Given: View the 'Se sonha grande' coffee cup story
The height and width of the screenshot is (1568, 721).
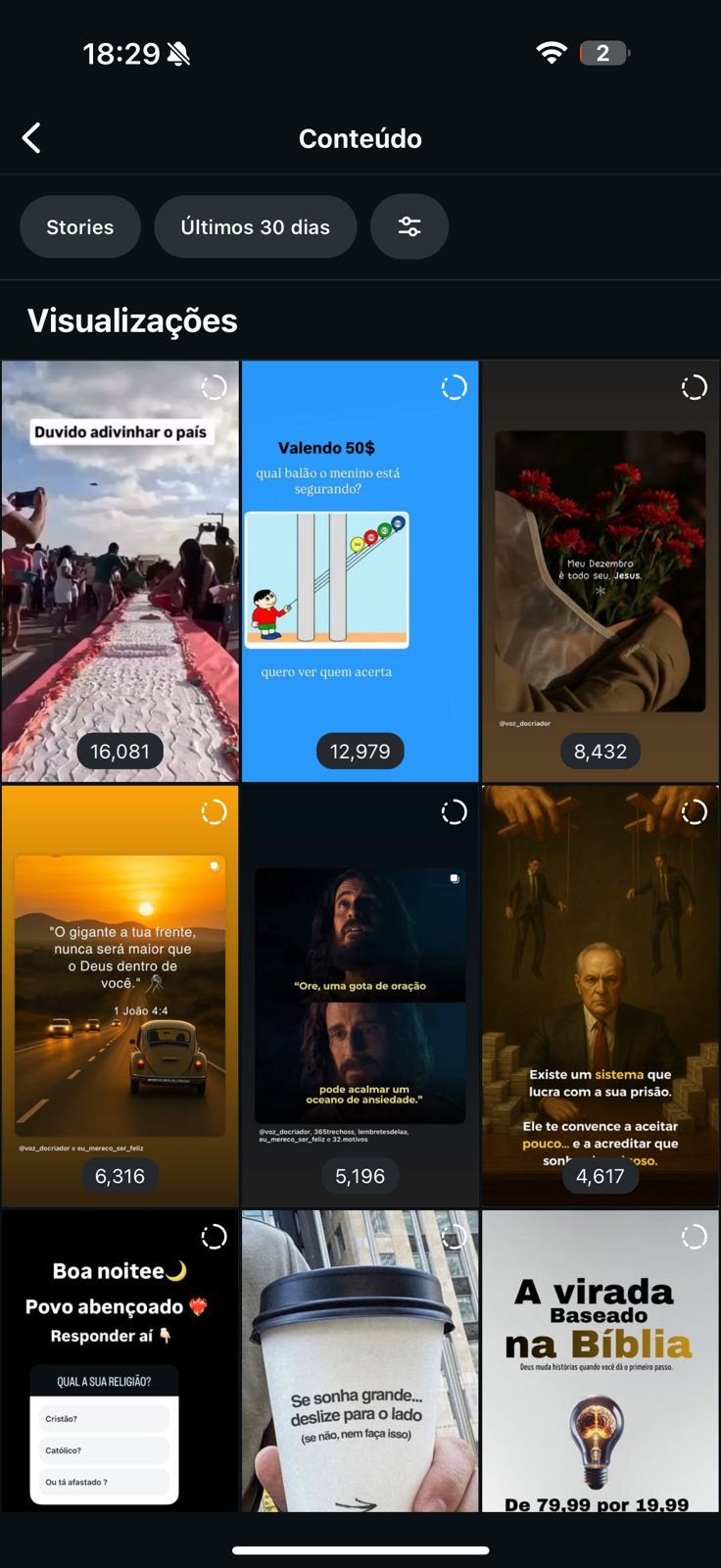Looking at the screenshot, I should pos(360,1362).
